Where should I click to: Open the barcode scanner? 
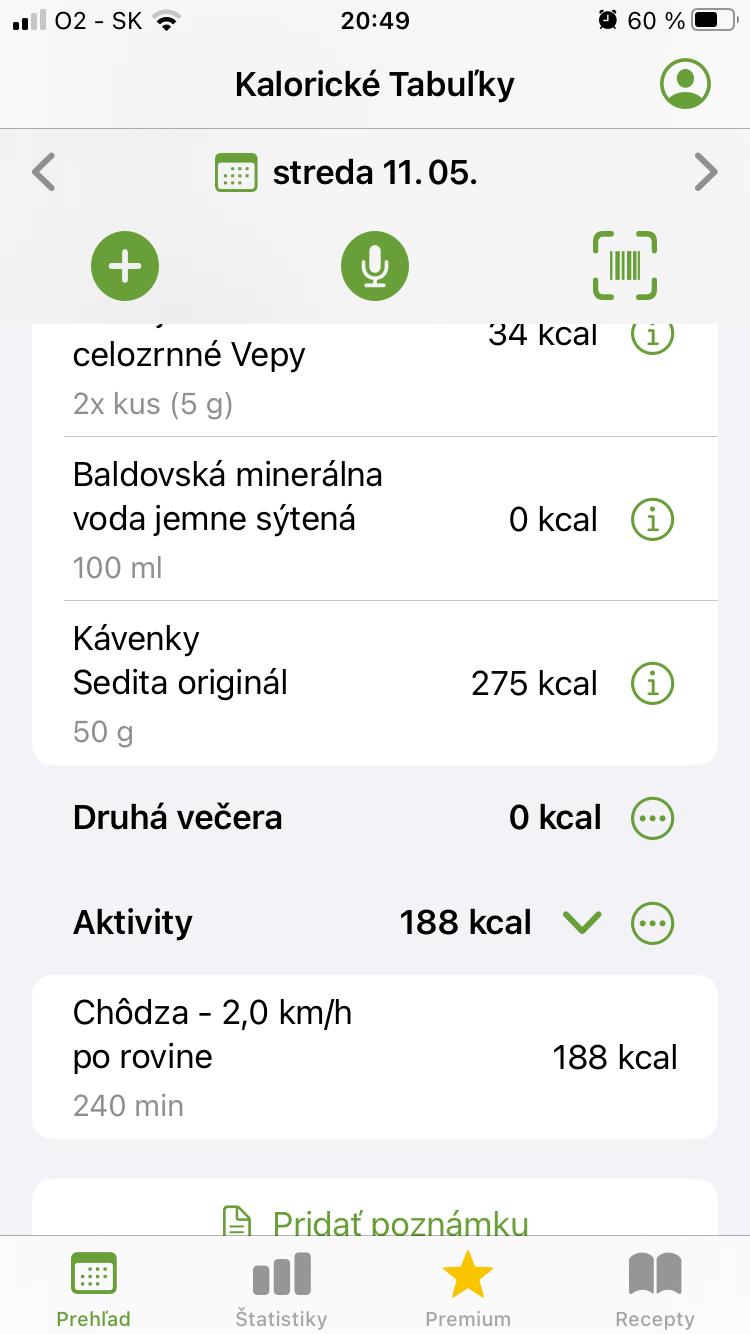click(x=625, y=266)
